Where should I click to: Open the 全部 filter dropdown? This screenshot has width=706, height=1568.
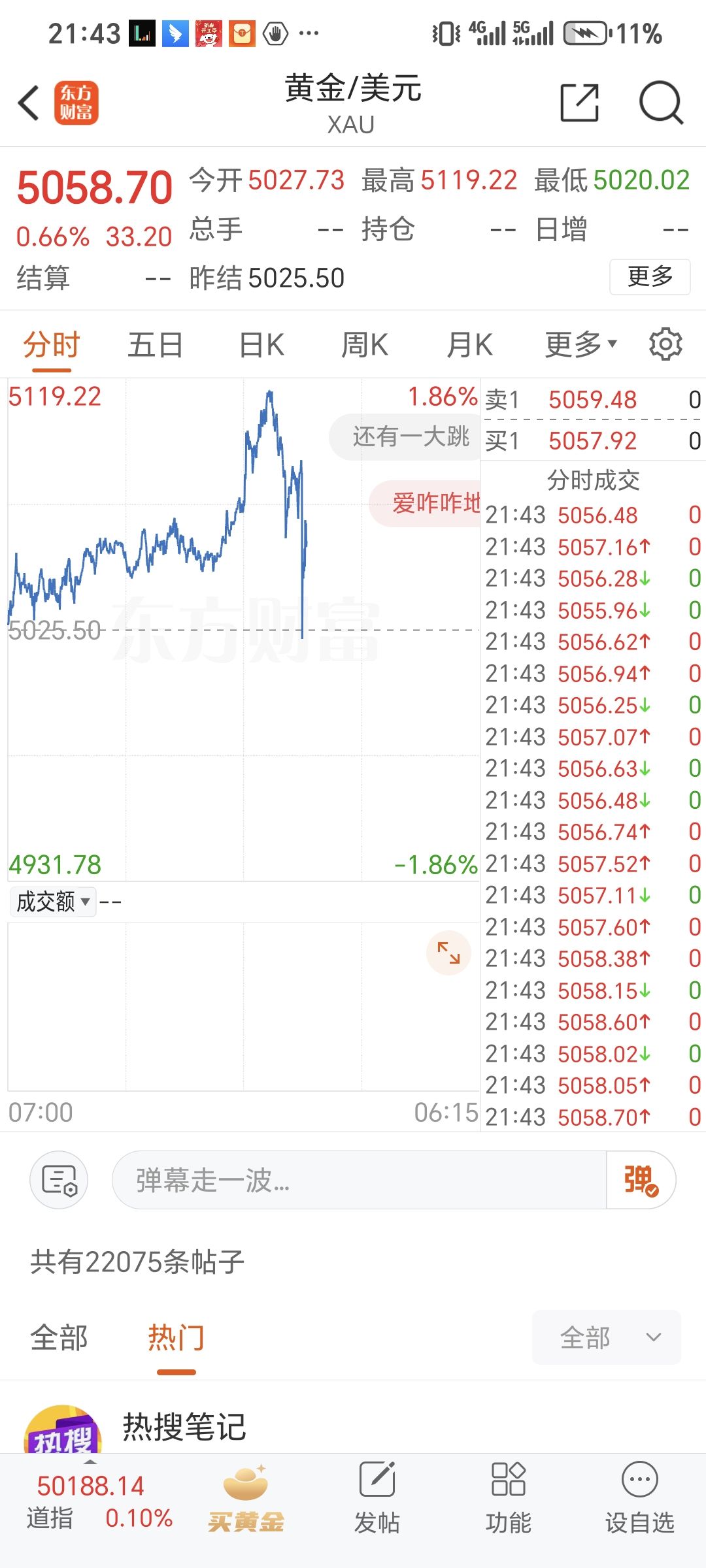[606, 1337]
